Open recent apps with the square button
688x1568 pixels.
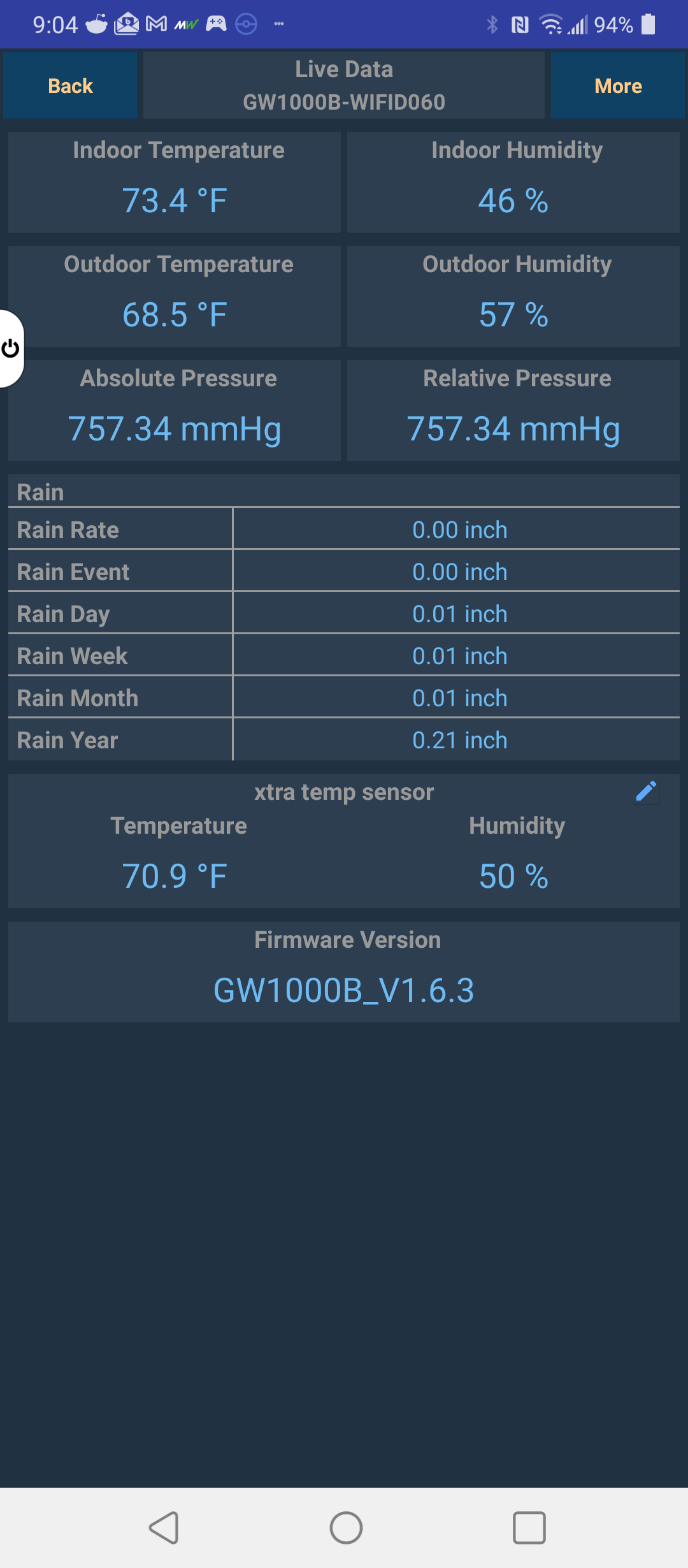[528, 1527]
